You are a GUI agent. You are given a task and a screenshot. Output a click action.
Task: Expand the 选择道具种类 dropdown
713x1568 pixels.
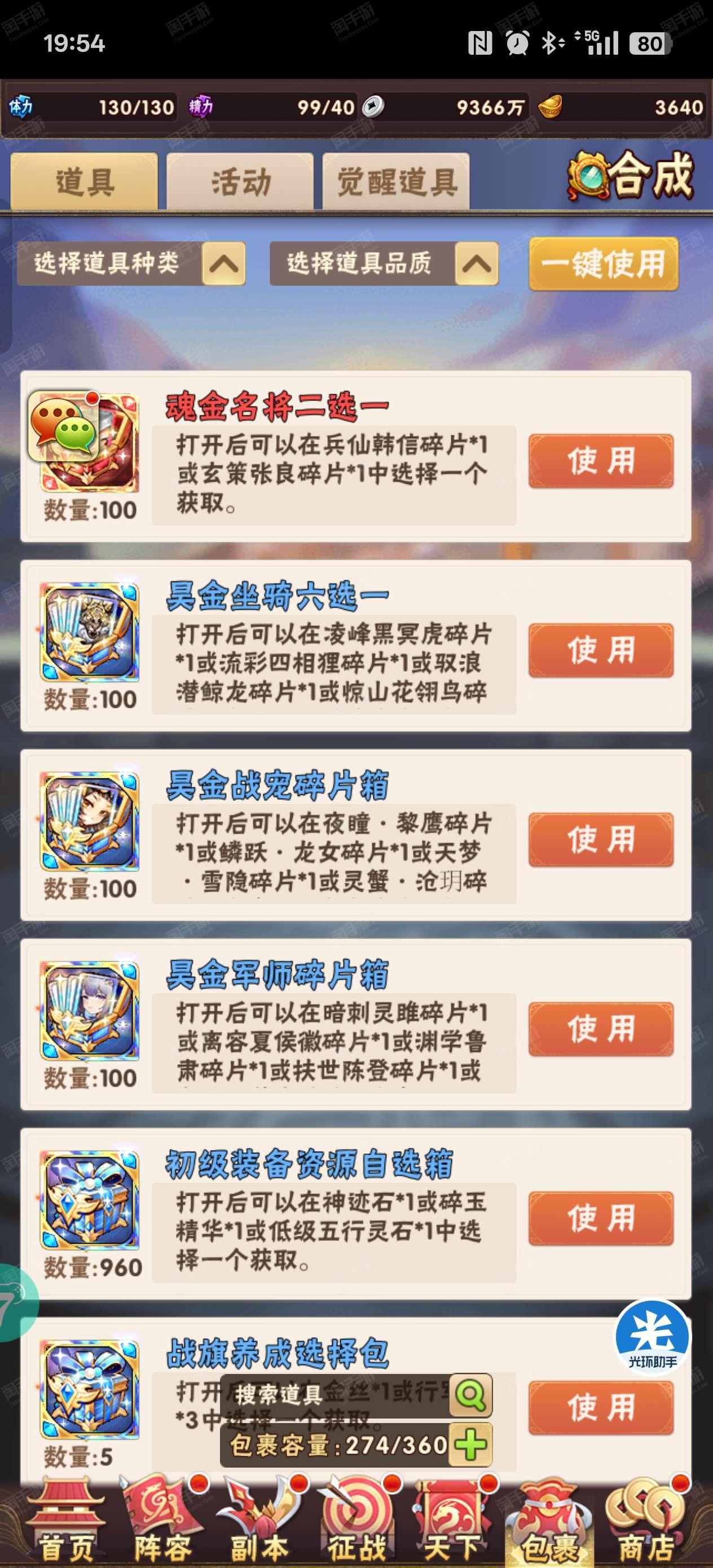pos(131,263)
